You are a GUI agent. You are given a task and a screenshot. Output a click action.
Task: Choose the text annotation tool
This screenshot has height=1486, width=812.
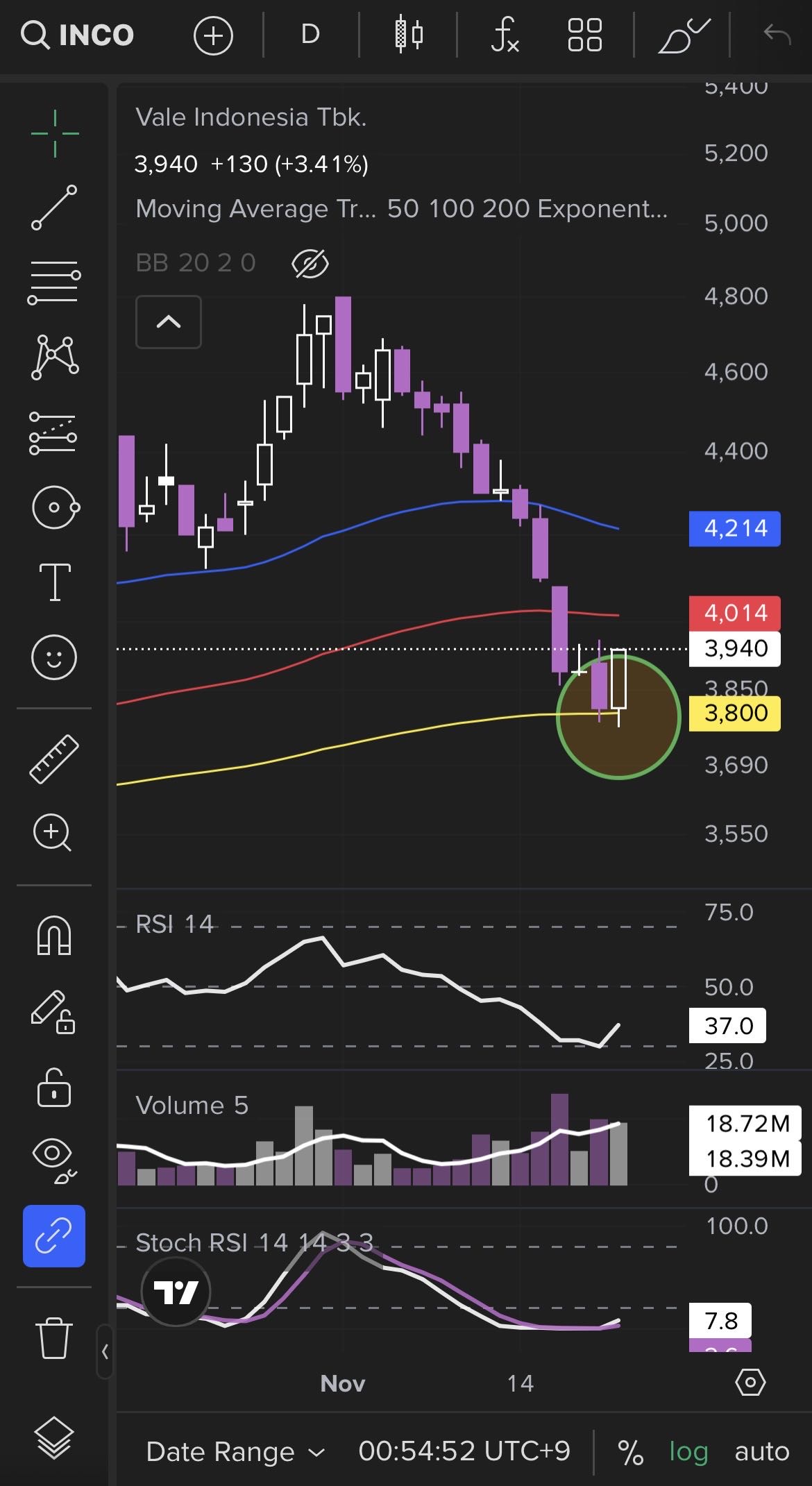pyautogui.click(x=54, y=582)
